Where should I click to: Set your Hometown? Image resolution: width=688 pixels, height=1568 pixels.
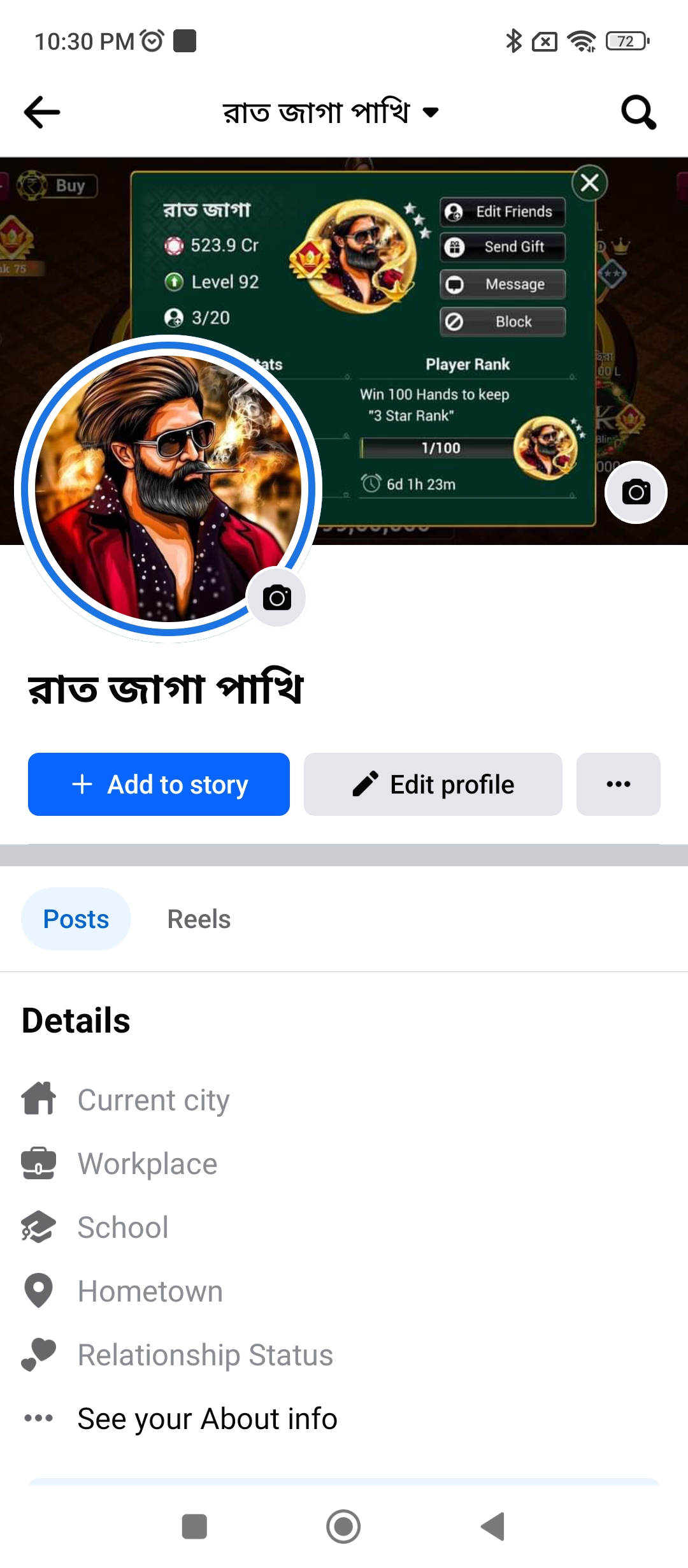tap(150, 1291)
